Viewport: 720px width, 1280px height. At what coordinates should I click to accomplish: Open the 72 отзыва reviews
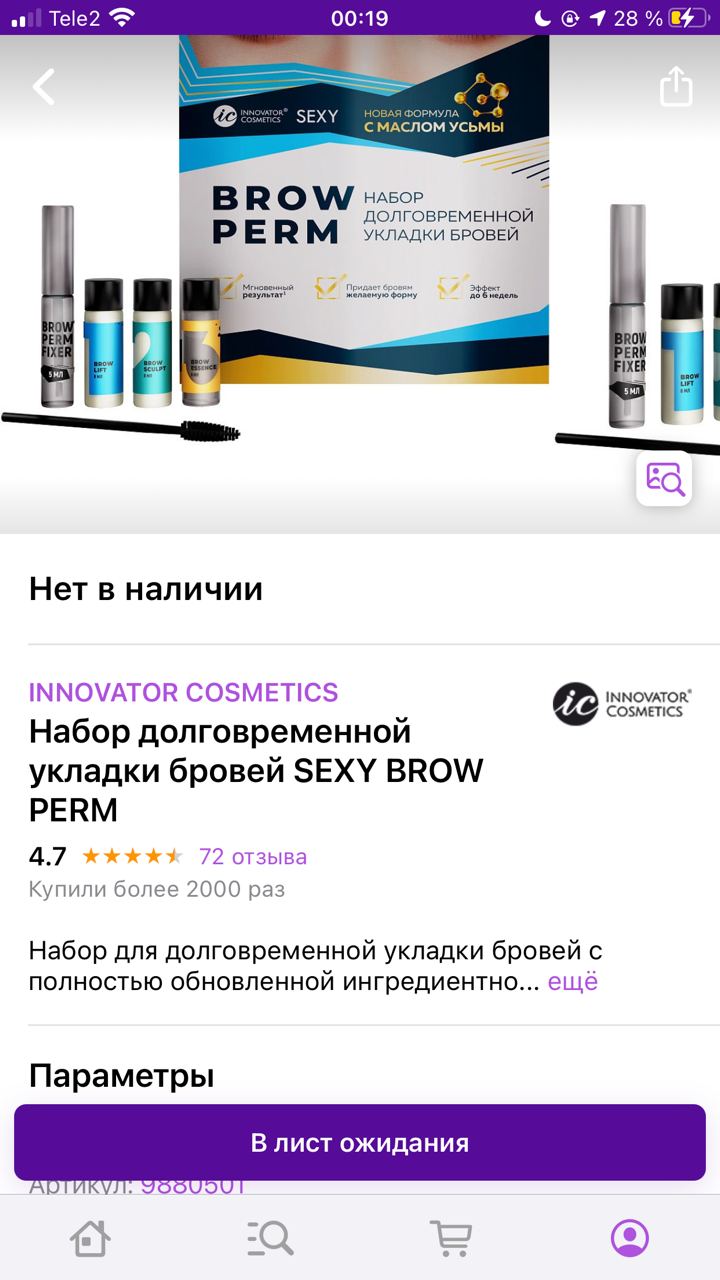(x=253, y=857)
